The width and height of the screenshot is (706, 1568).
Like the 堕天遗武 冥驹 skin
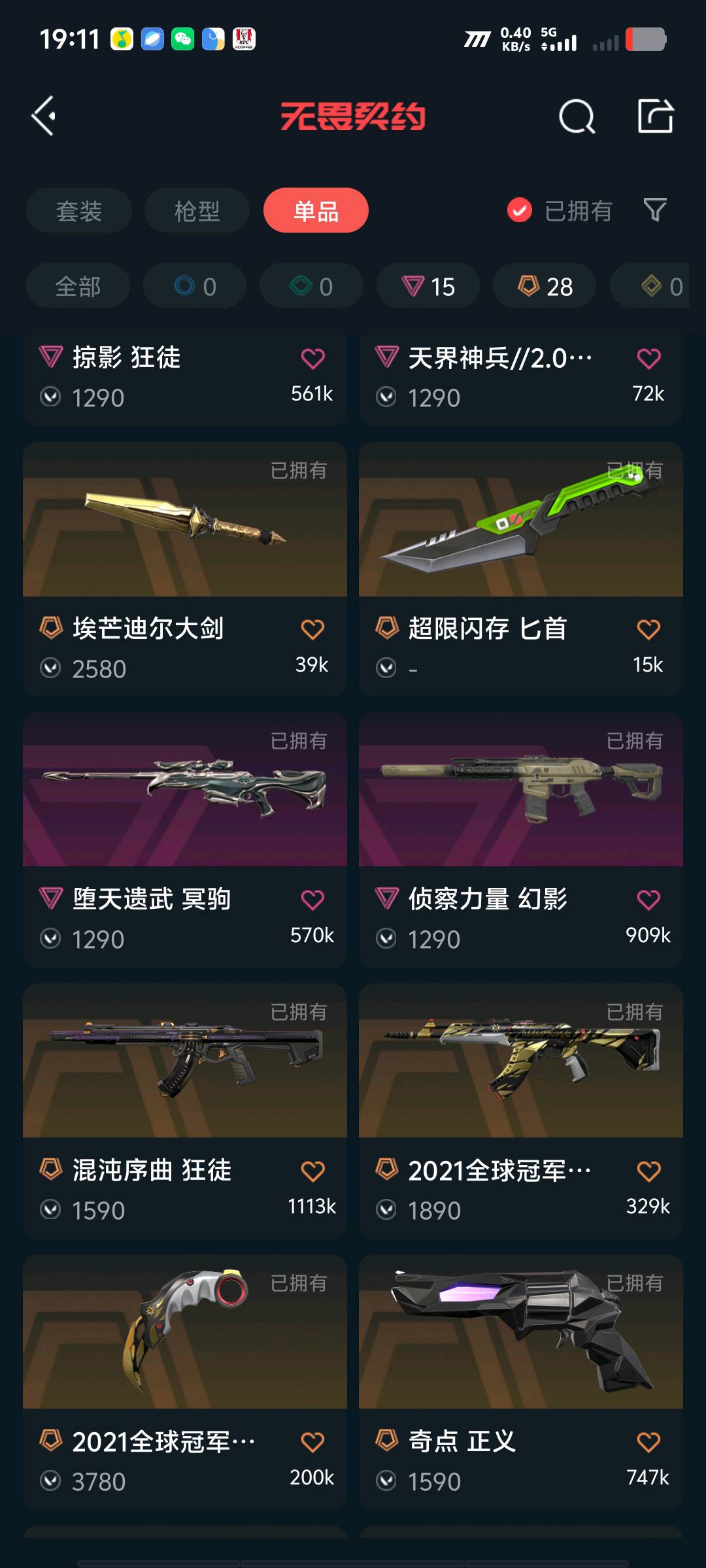[312, 900]
